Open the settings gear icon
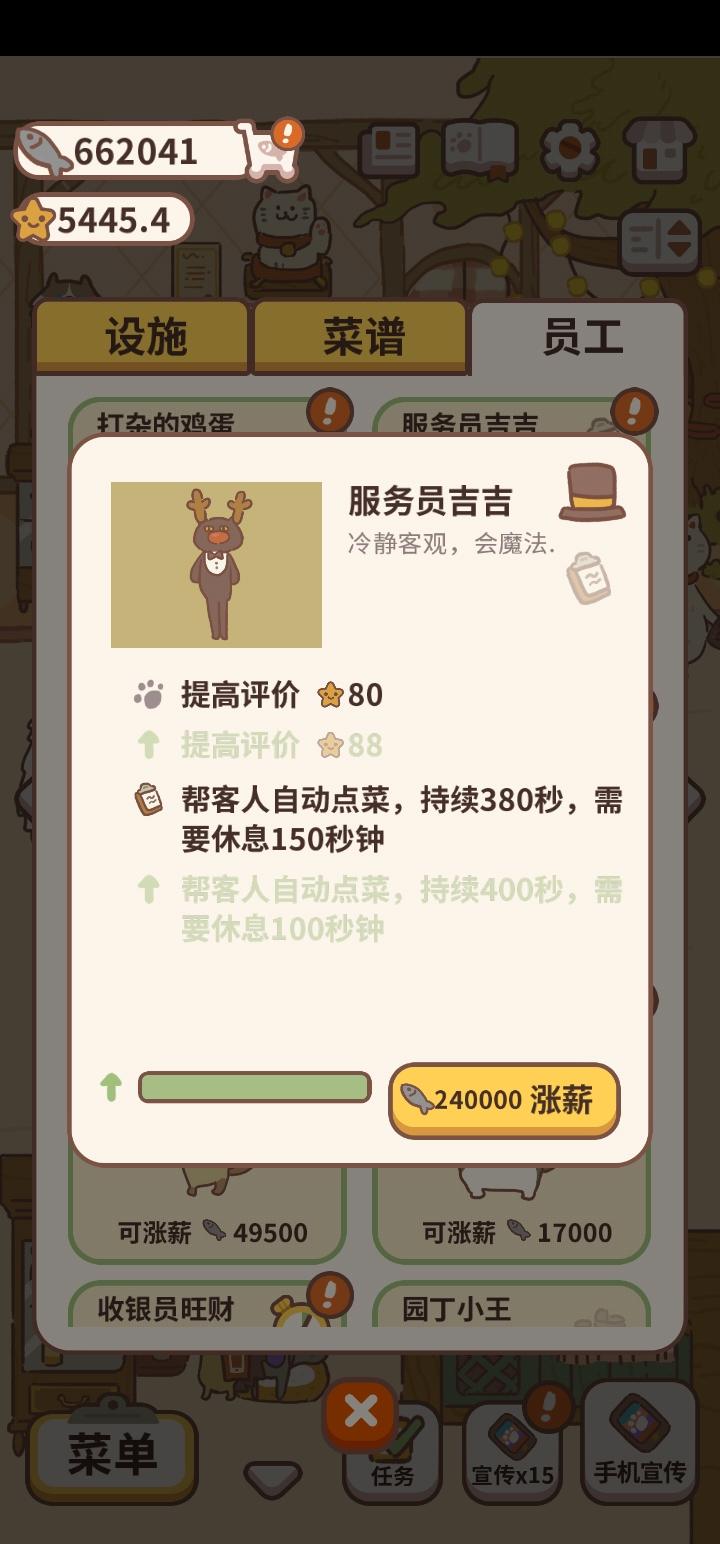 point(570,150)
